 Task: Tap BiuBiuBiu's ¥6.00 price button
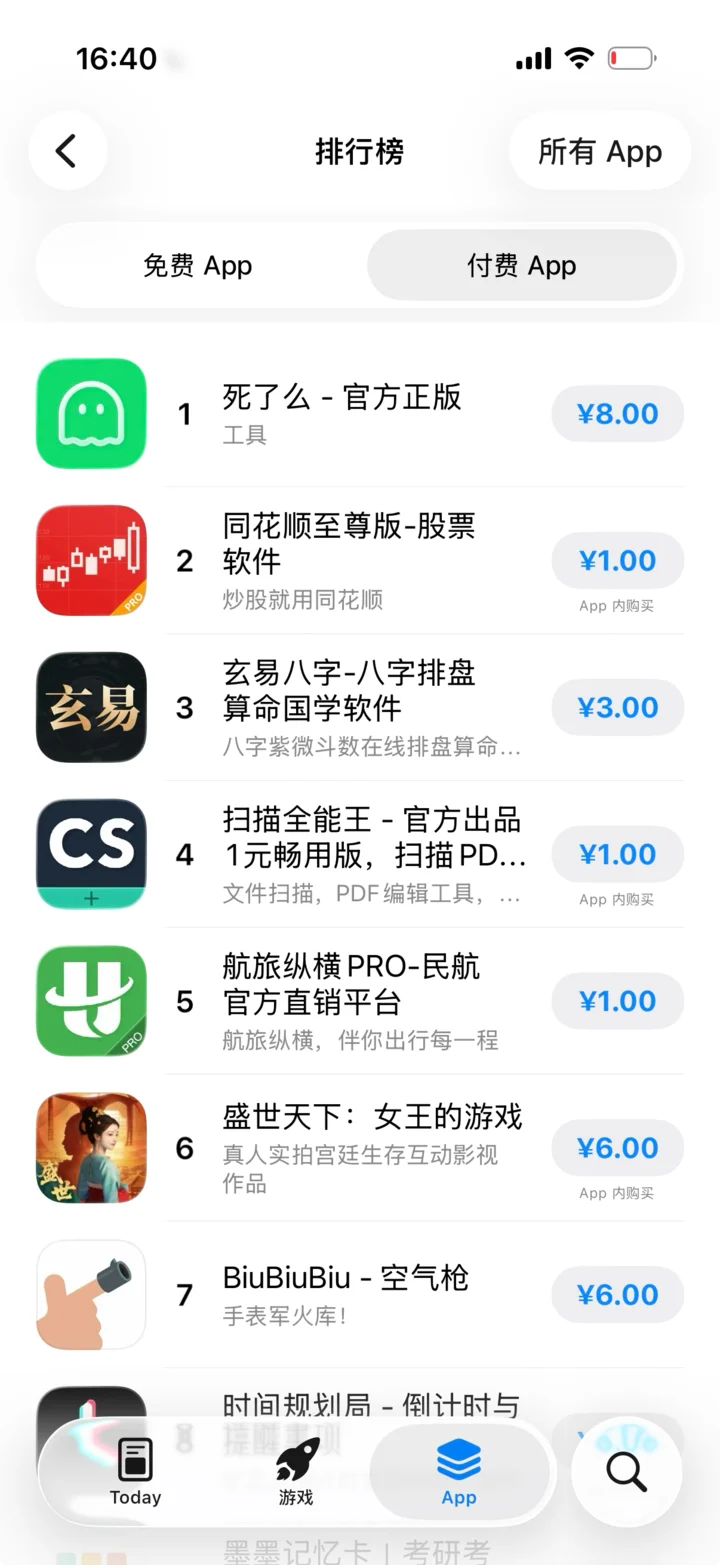pos(617,1295)
